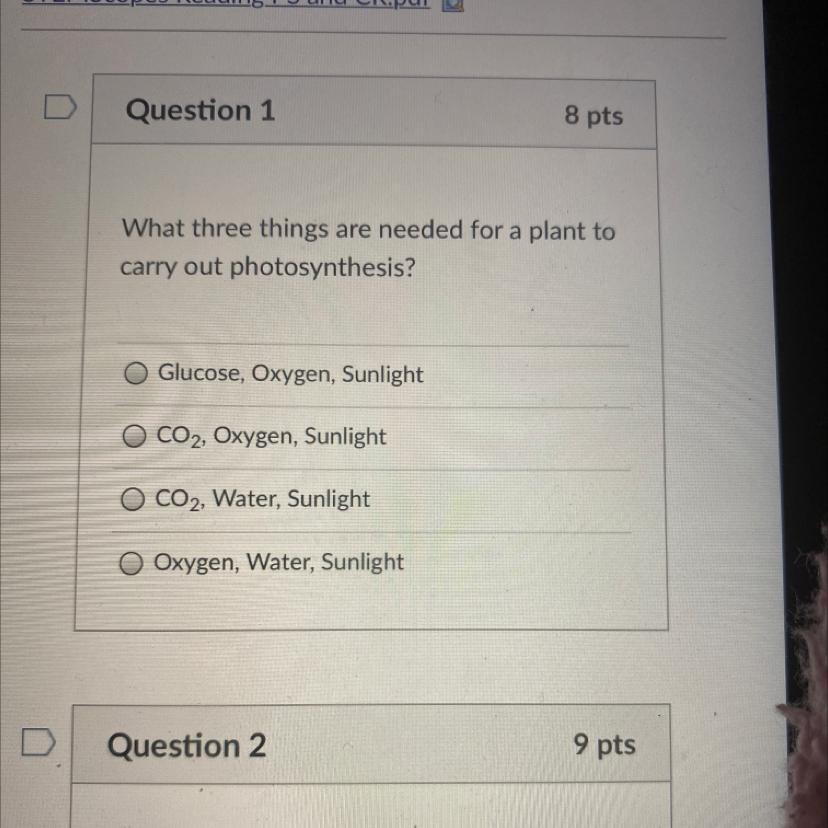Screen dimensions: 828x828
Task: Choose CO2, Oxygen, Sunlight option
Action: click(134, 437)
